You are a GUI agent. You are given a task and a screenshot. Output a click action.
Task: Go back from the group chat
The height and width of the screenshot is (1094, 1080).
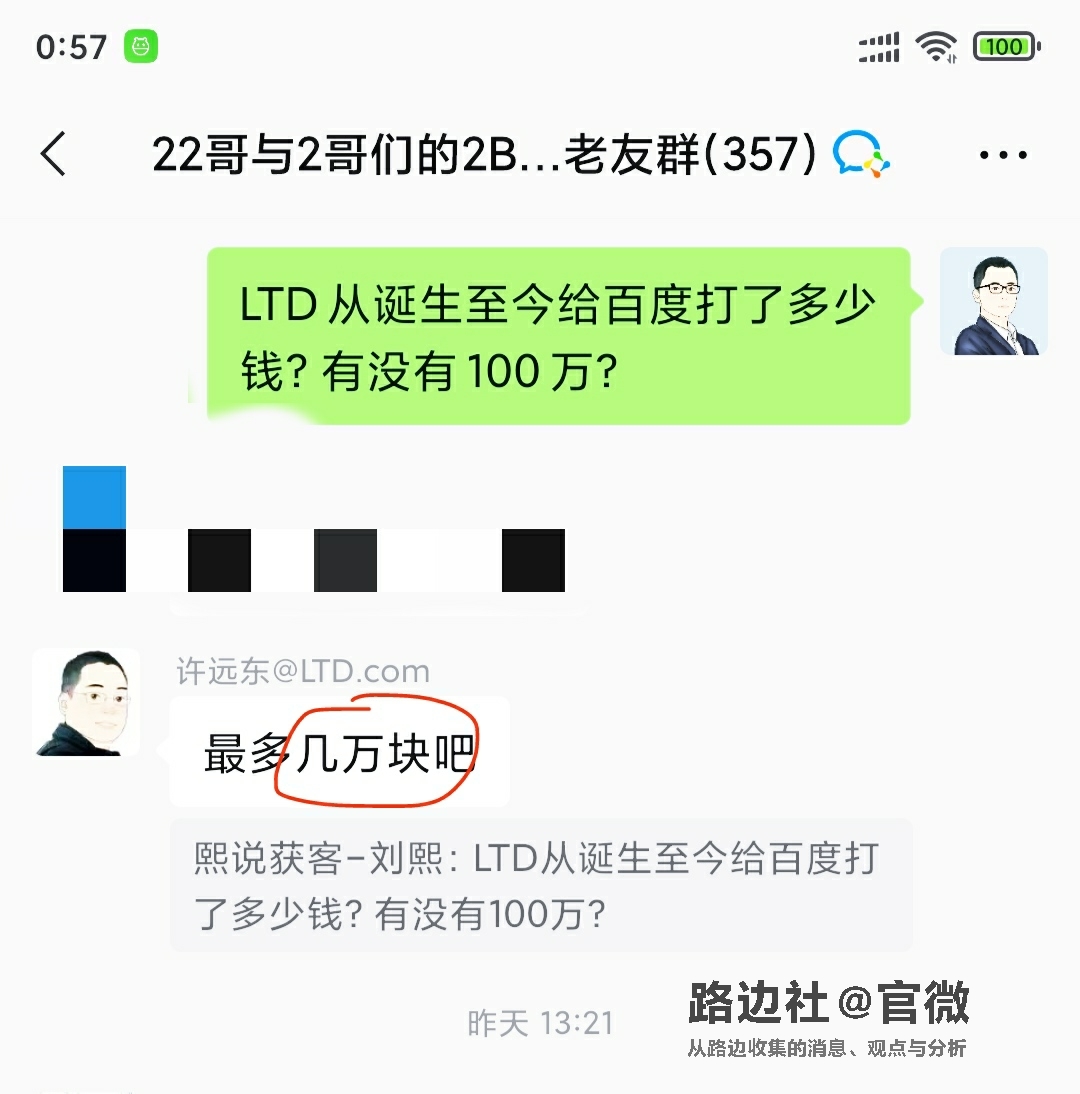coord(54,155)
